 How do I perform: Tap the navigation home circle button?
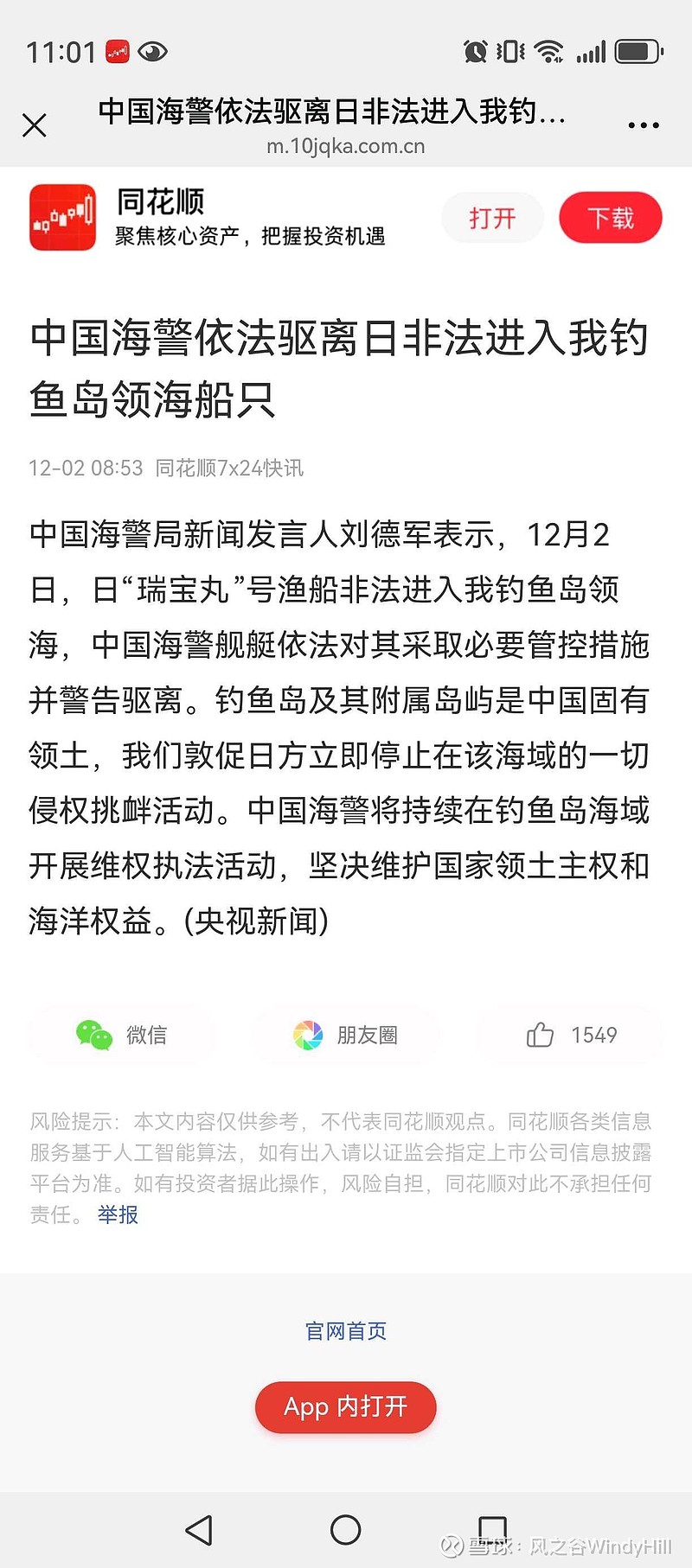point(345,1530)
